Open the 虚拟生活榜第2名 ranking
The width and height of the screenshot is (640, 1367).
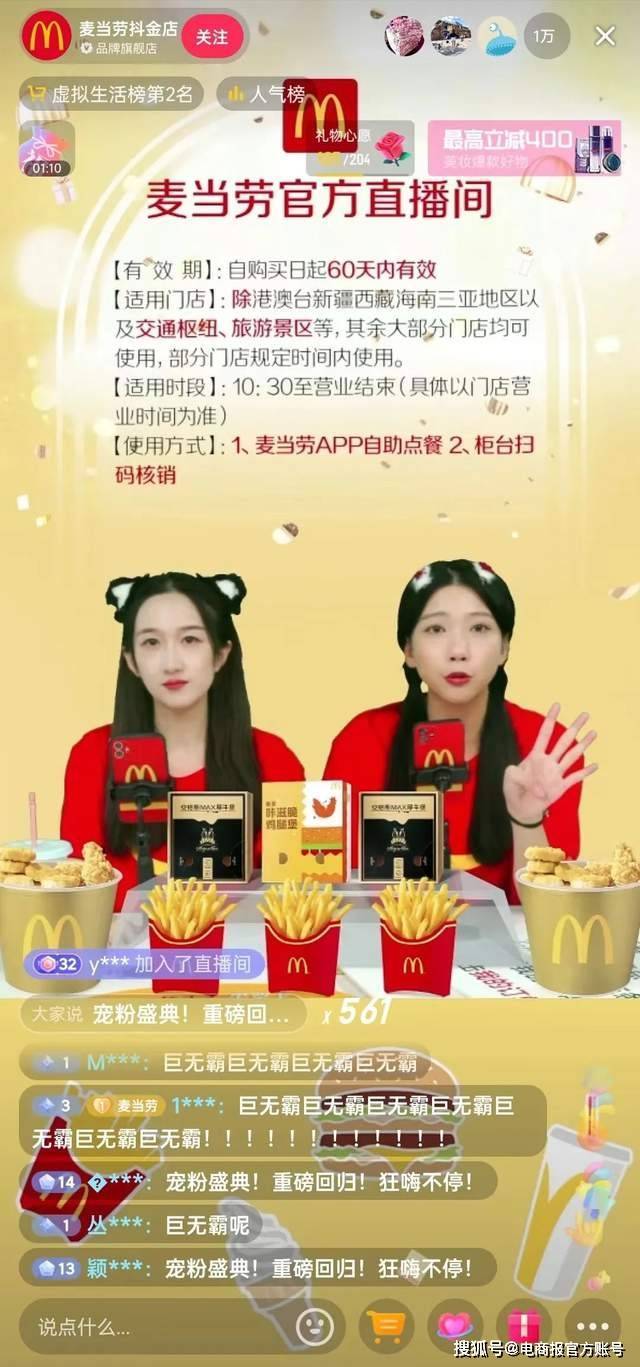coord(112,95)
